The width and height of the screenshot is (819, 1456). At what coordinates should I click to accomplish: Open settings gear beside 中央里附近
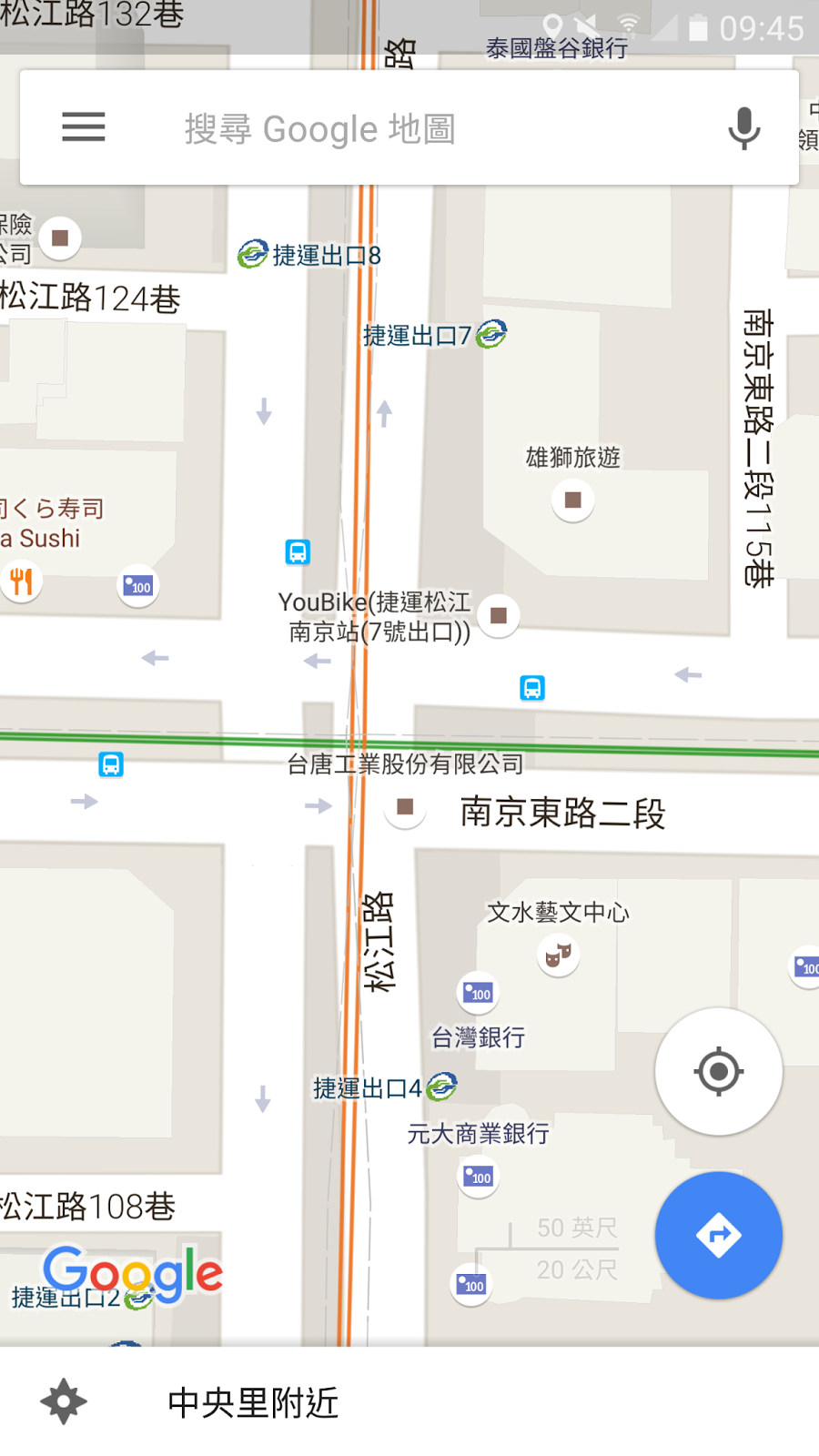(64, 1401)
